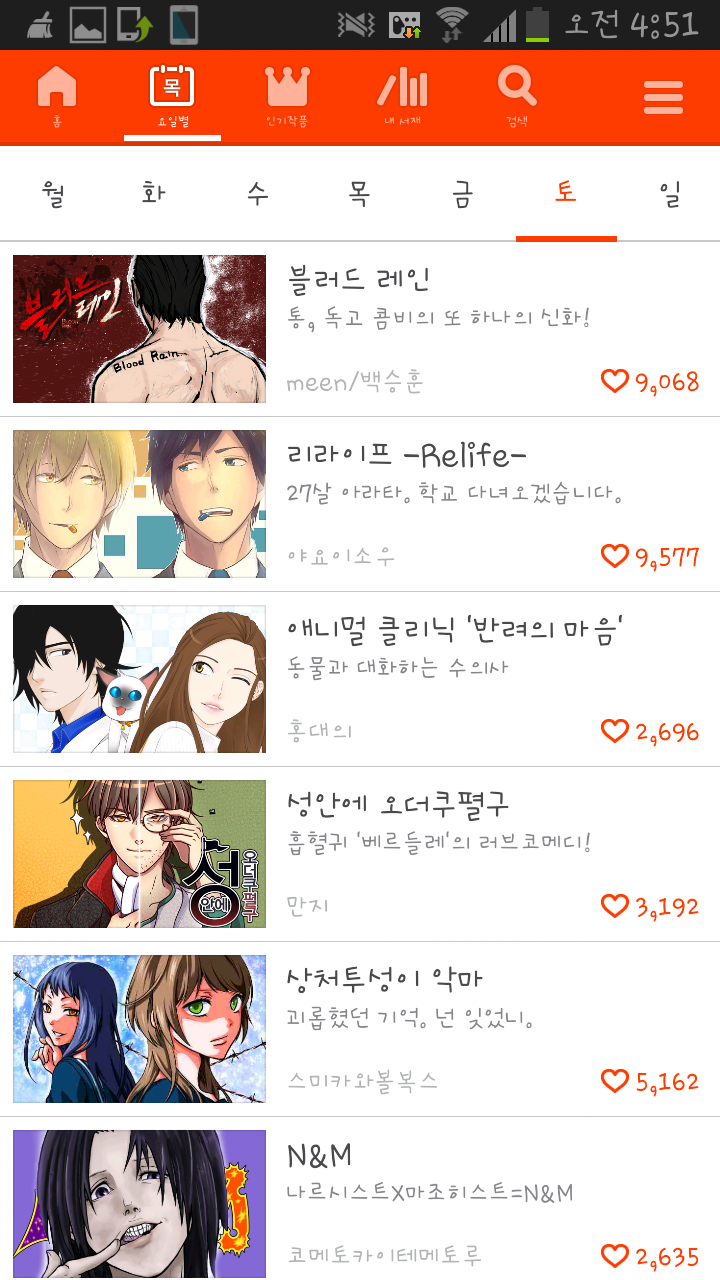The image size is (720, 1280).
Task: Select the by-weekday (요일별) calendar tab
Action: pos(172,97)
